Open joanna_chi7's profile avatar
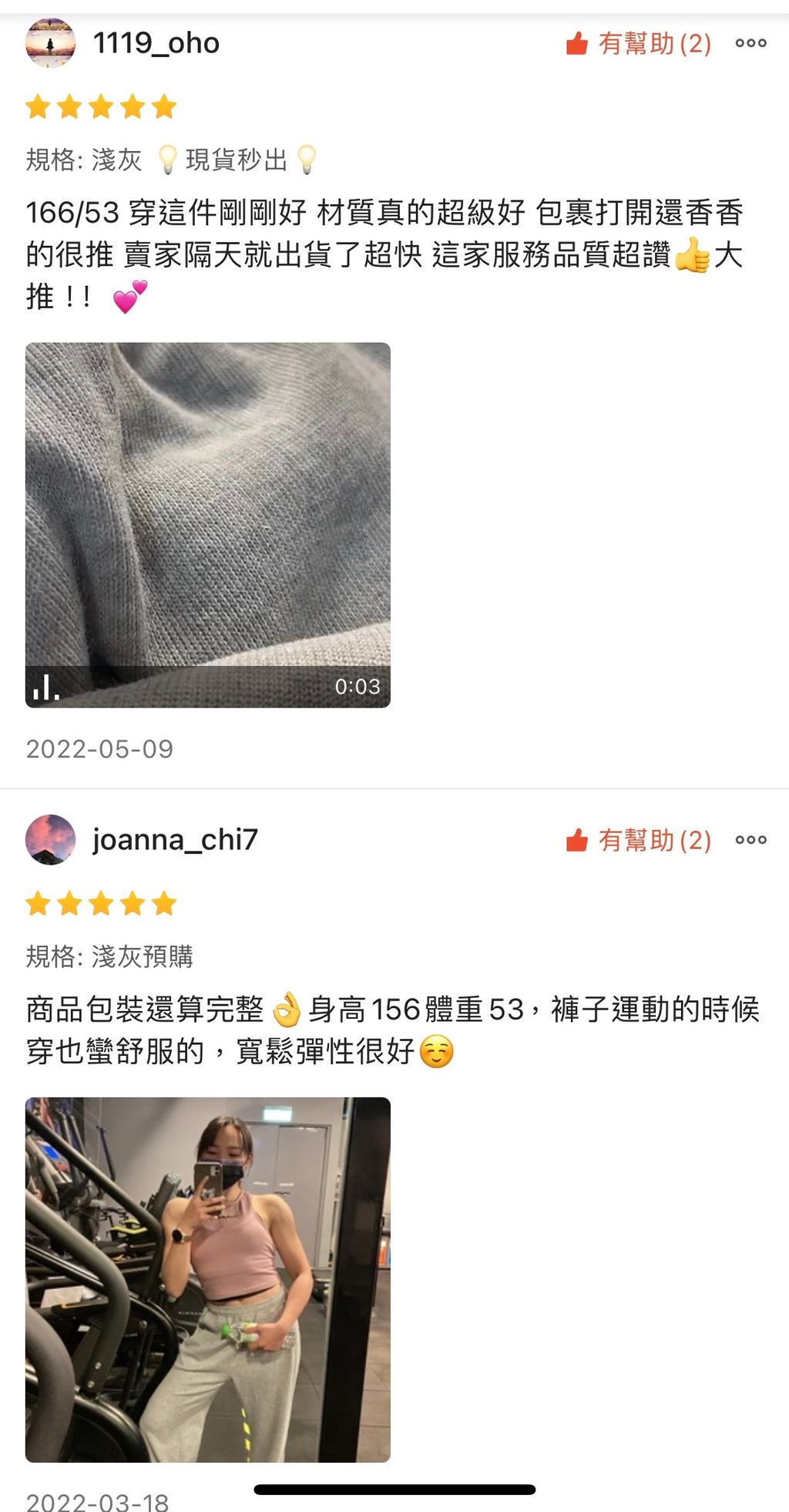The image size is (789, 1512). coord(50,840)
